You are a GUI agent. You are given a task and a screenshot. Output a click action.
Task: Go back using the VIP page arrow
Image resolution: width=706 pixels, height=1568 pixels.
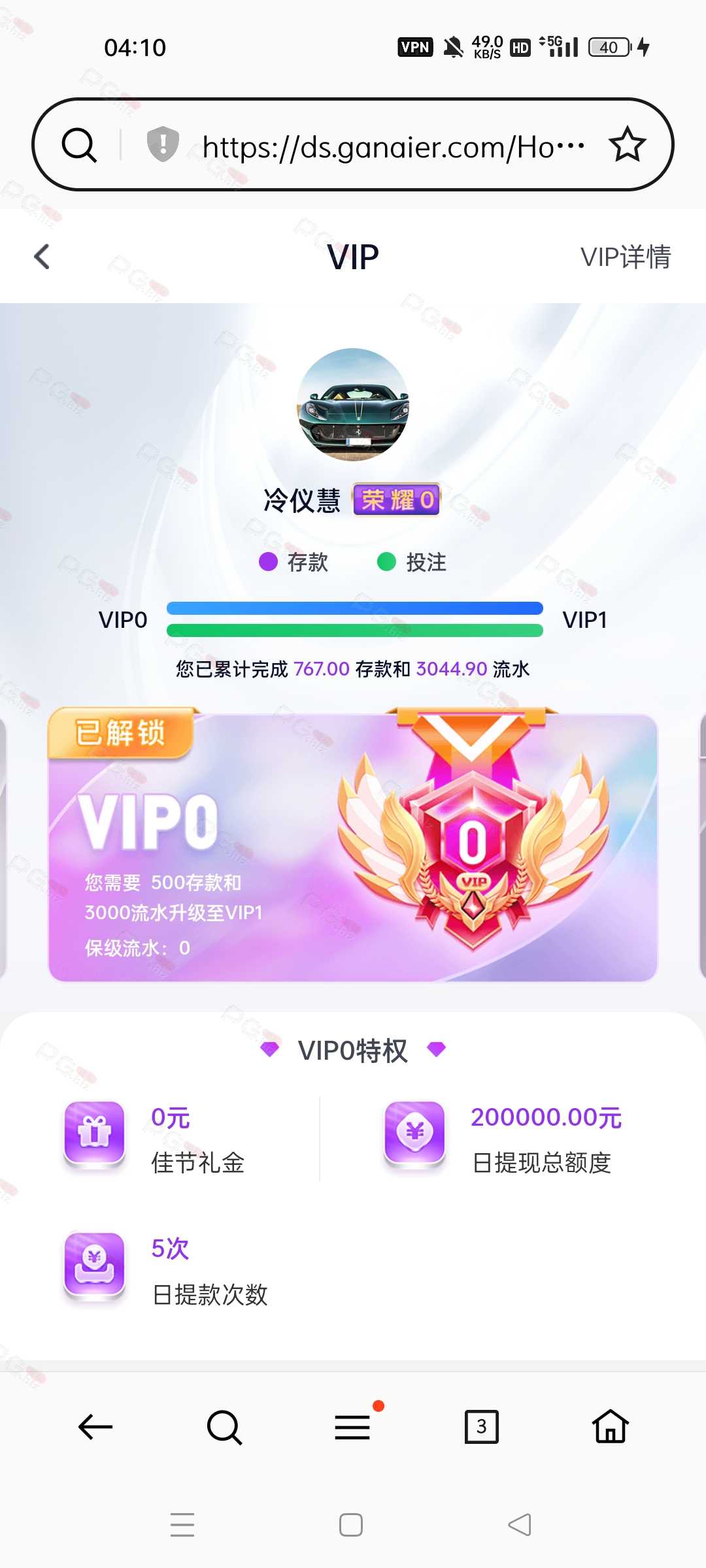point(42,257)
